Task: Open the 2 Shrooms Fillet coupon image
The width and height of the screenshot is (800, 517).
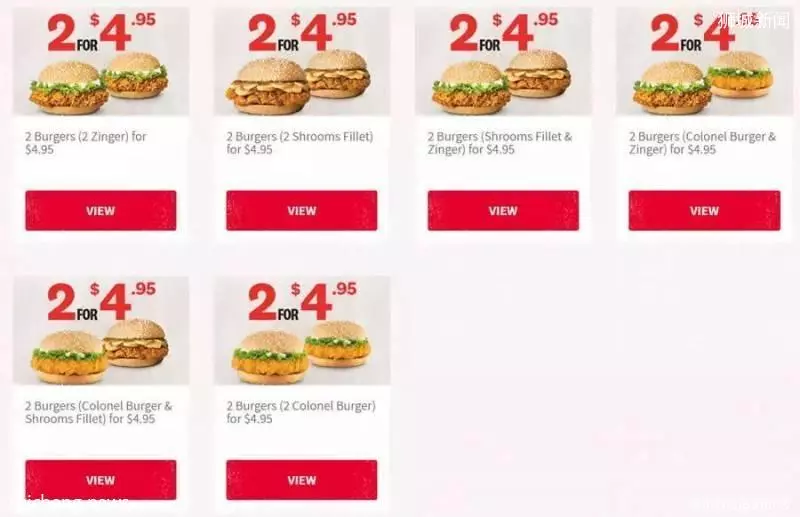Action: click(301, 61)
